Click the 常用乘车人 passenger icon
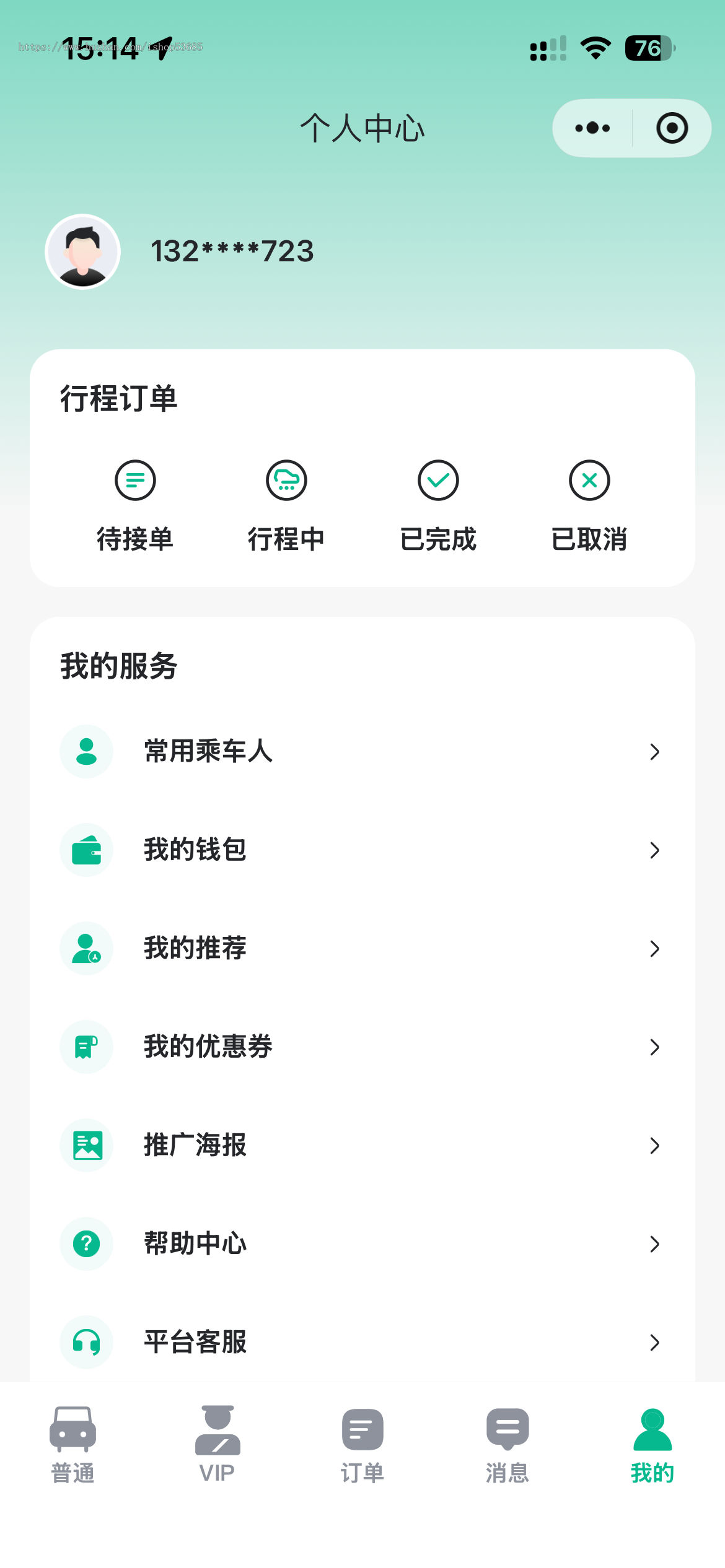 86,751
